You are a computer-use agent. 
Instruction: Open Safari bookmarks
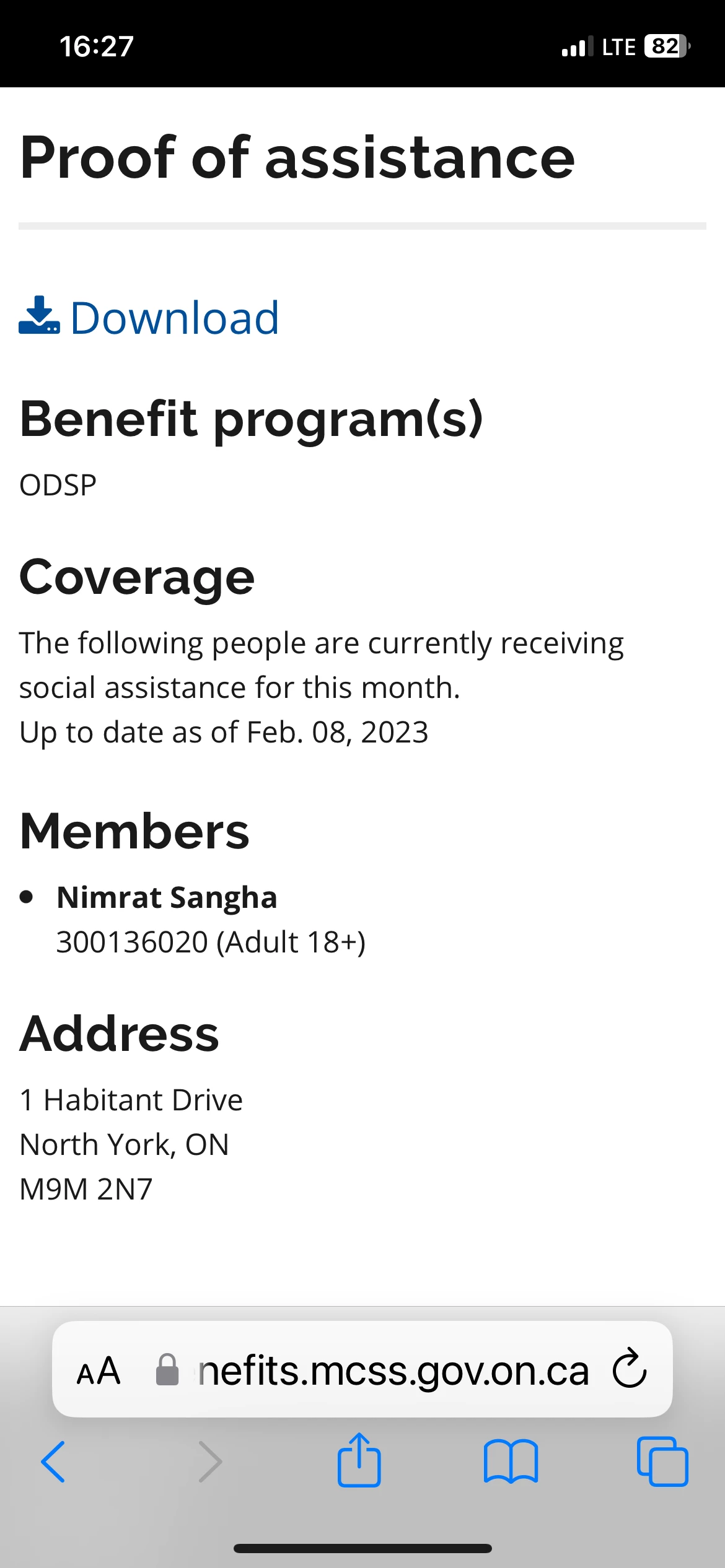[x=511, y=1461]
